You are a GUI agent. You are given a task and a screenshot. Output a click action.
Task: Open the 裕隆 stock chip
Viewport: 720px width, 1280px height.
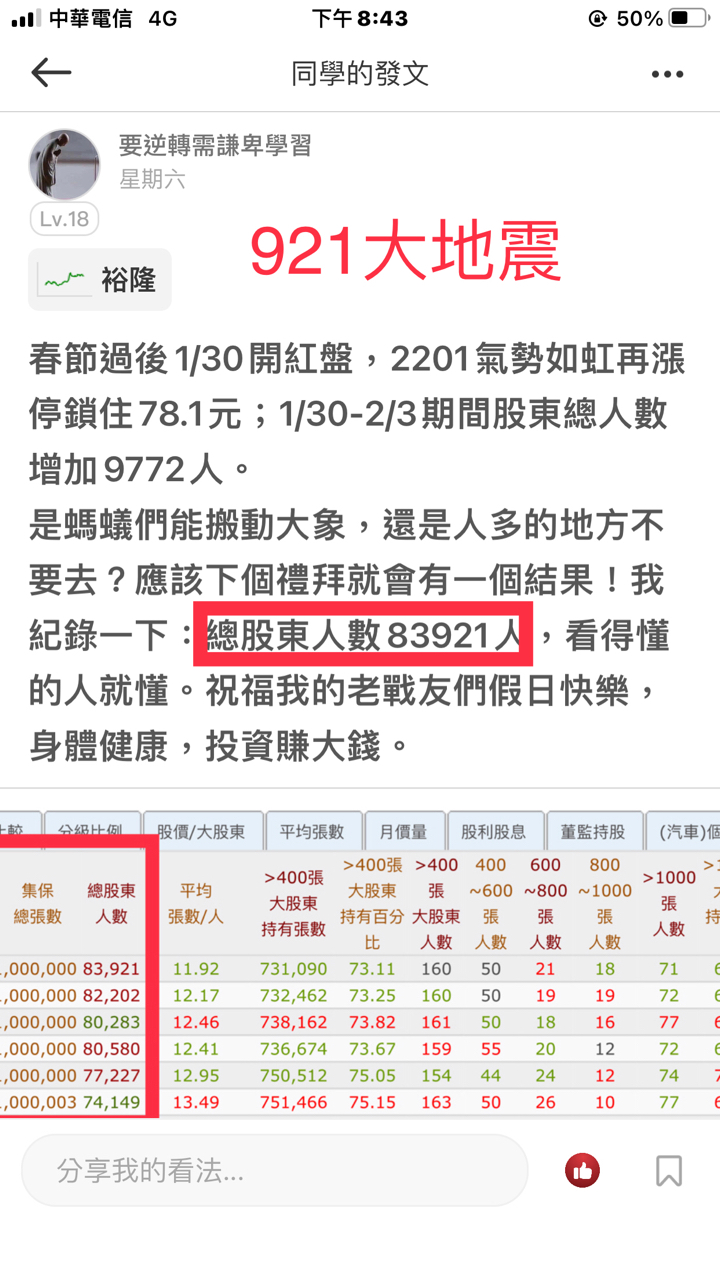[100, 280]
